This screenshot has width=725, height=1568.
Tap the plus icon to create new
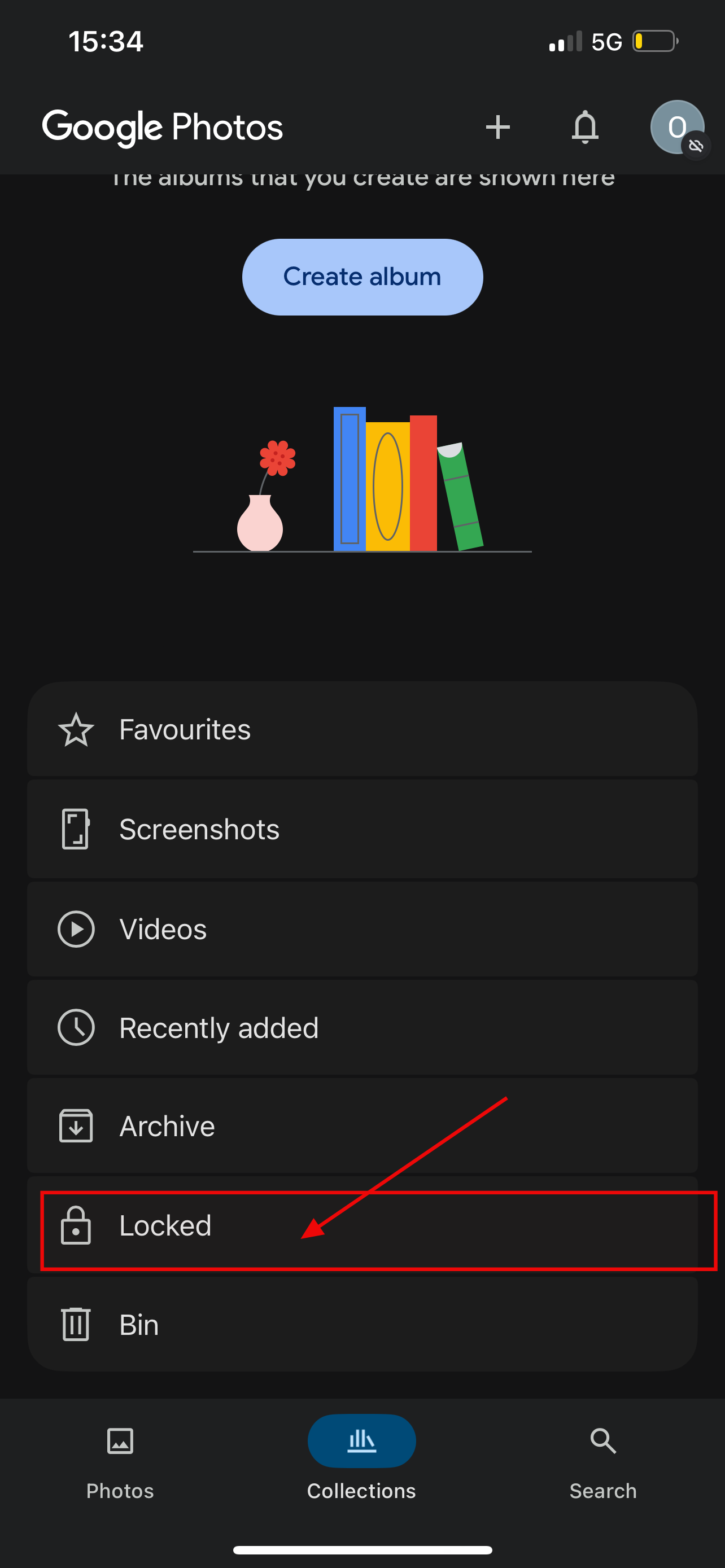[x=497, y=127]
